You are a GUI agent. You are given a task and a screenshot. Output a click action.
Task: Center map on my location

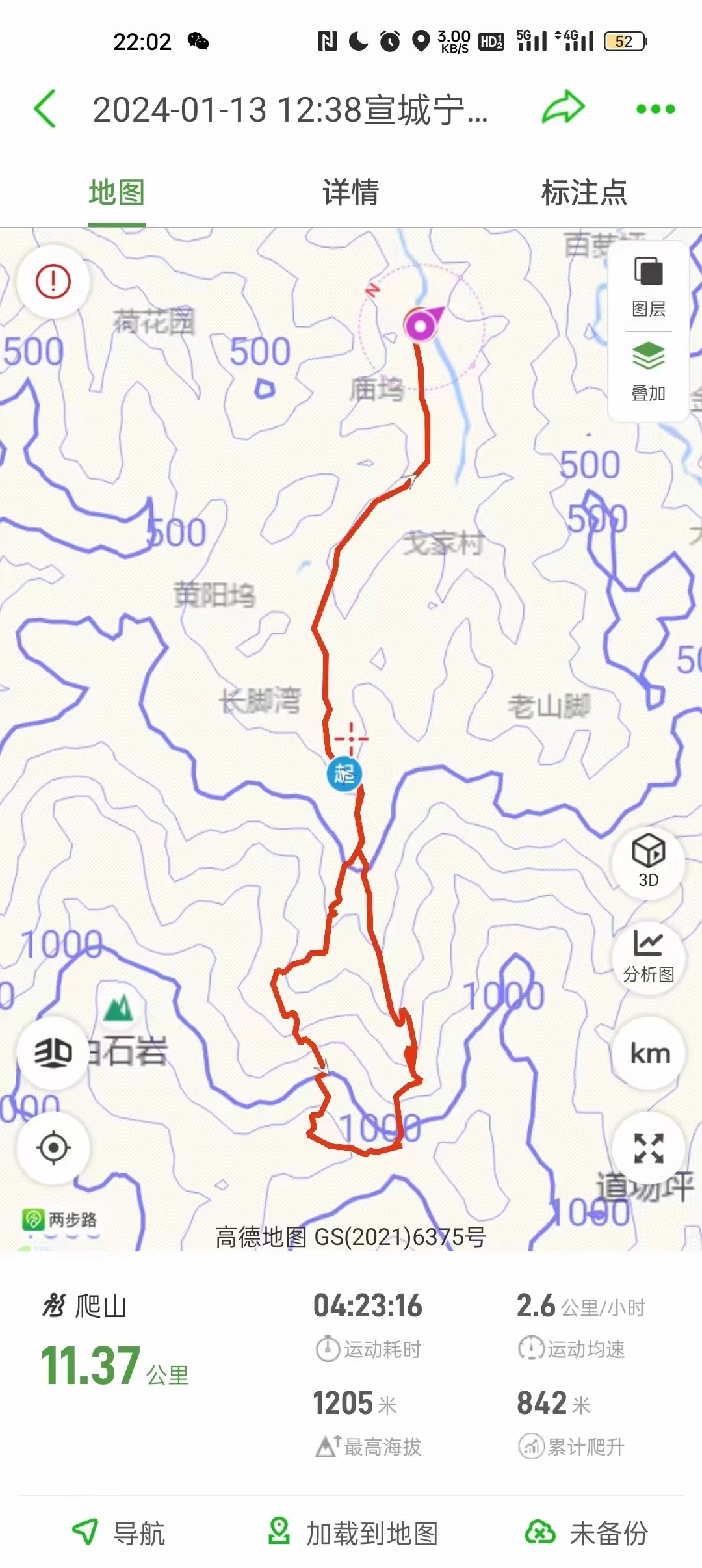(x=53, y=1148)
